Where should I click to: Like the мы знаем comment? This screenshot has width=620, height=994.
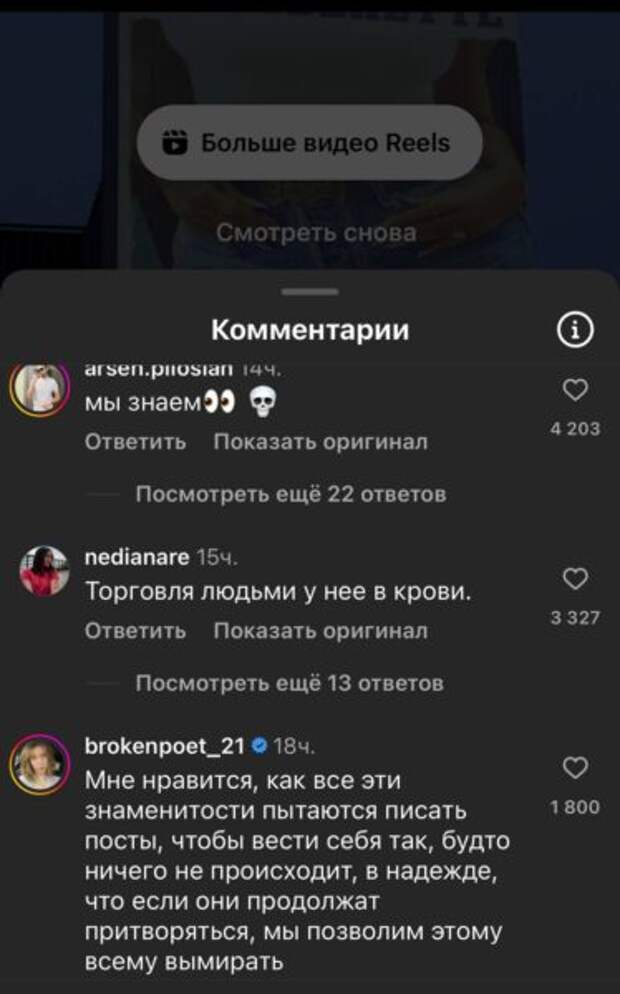575,390
